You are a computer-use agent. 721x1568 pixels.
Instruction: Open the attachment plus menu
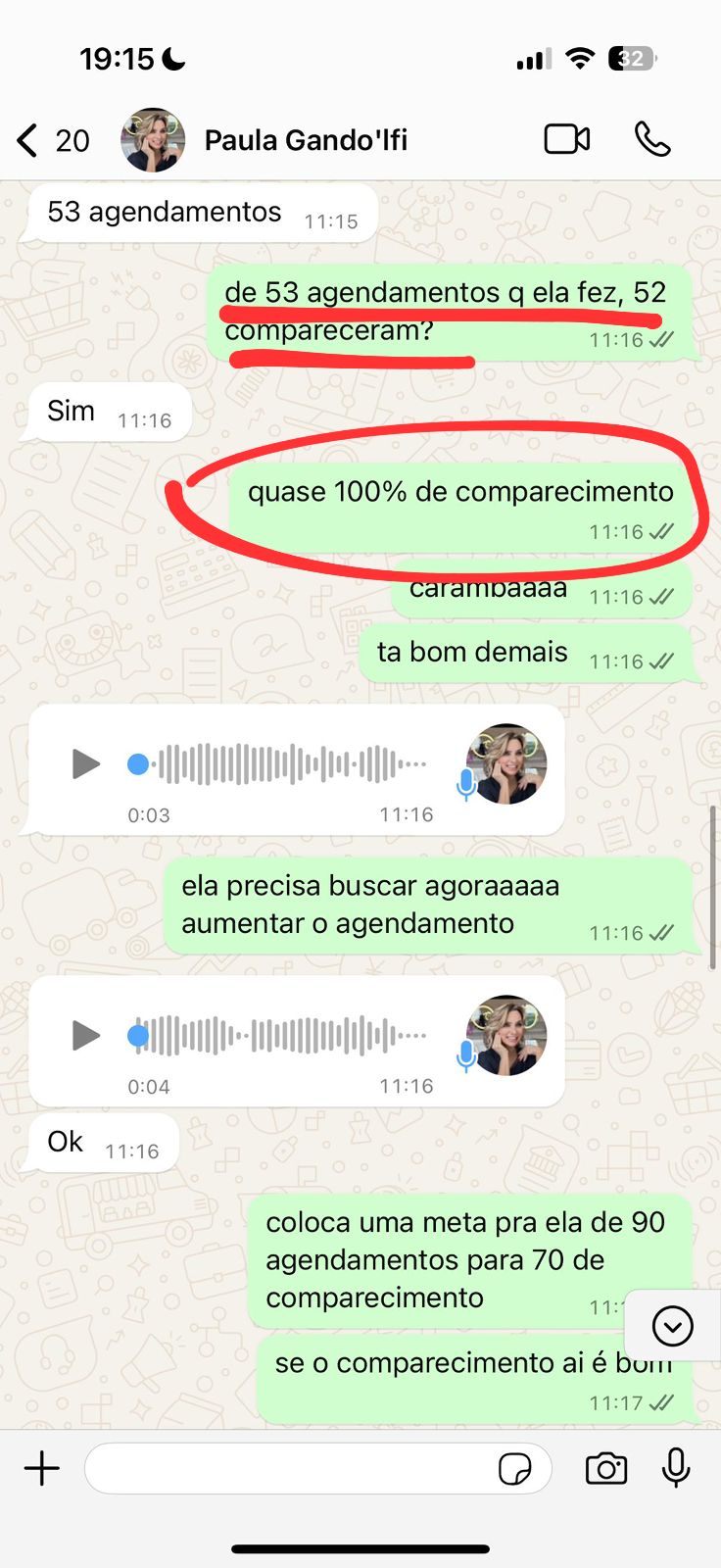(42, 1468)
